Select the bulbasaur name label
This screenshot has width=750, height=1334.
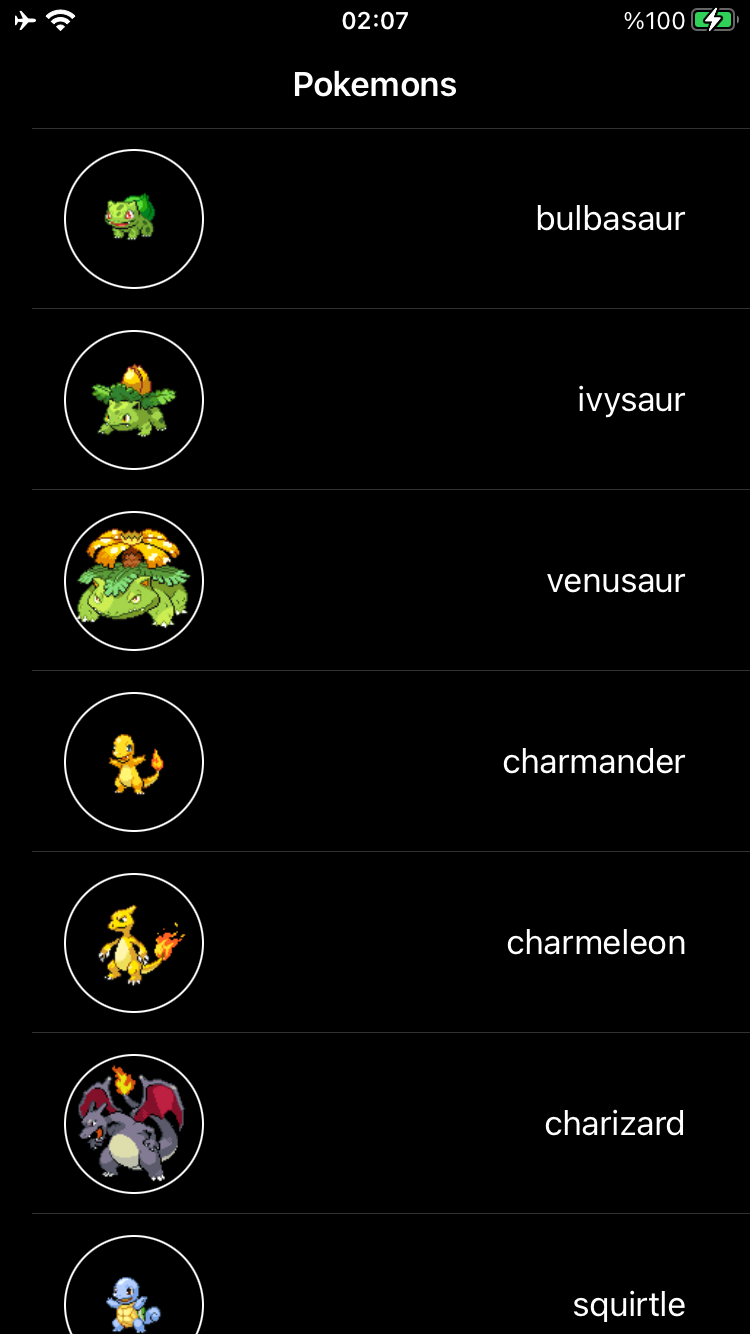click(x=609, y=218)
